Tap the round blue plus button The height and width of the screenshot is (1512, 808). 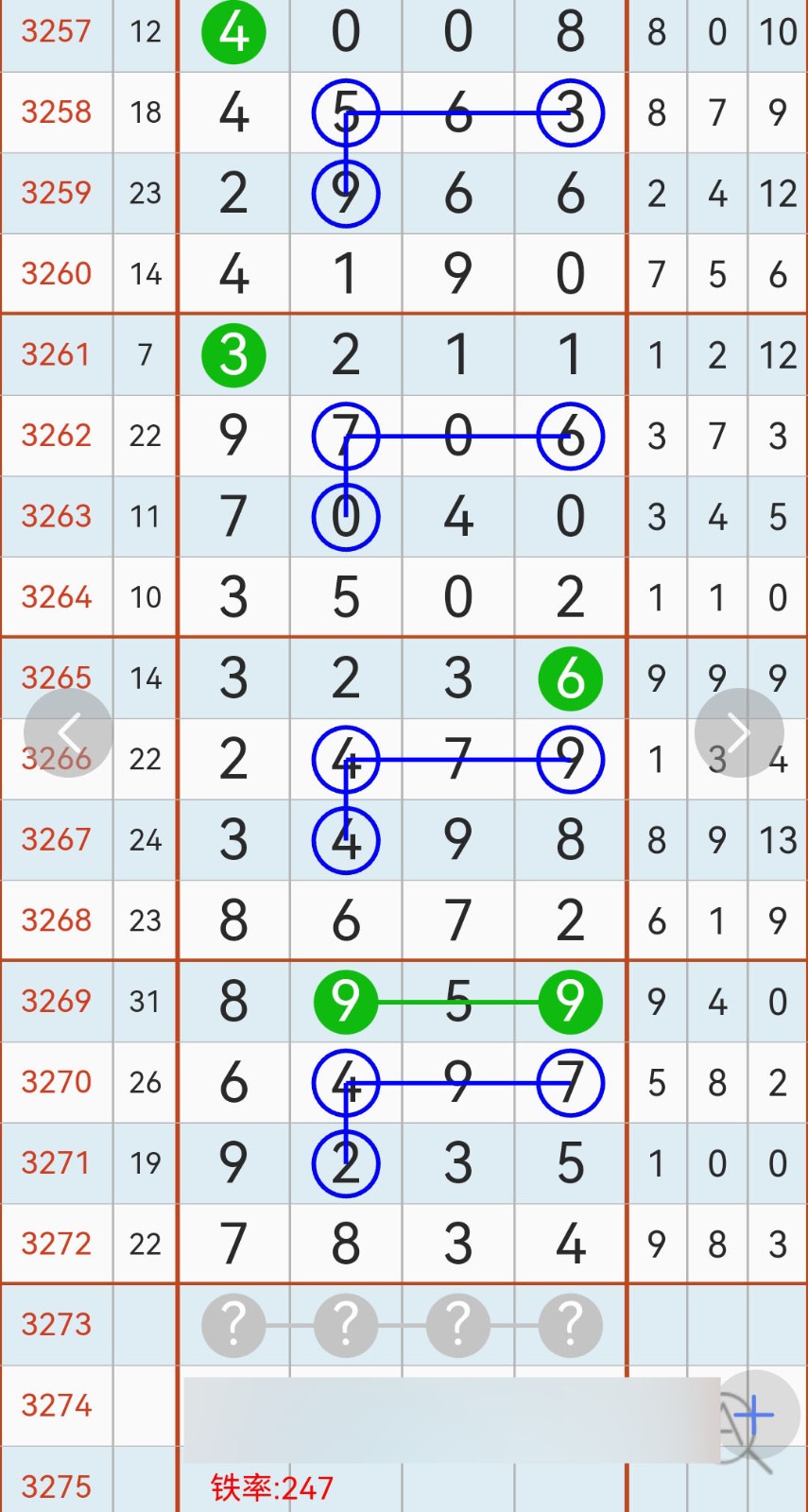[755, 1415]
